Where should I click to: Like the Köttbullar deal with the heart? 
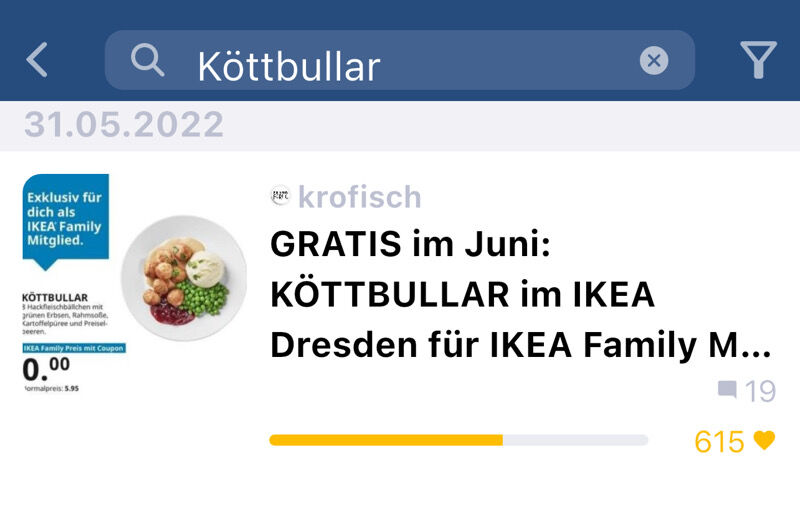coord(765,441)
